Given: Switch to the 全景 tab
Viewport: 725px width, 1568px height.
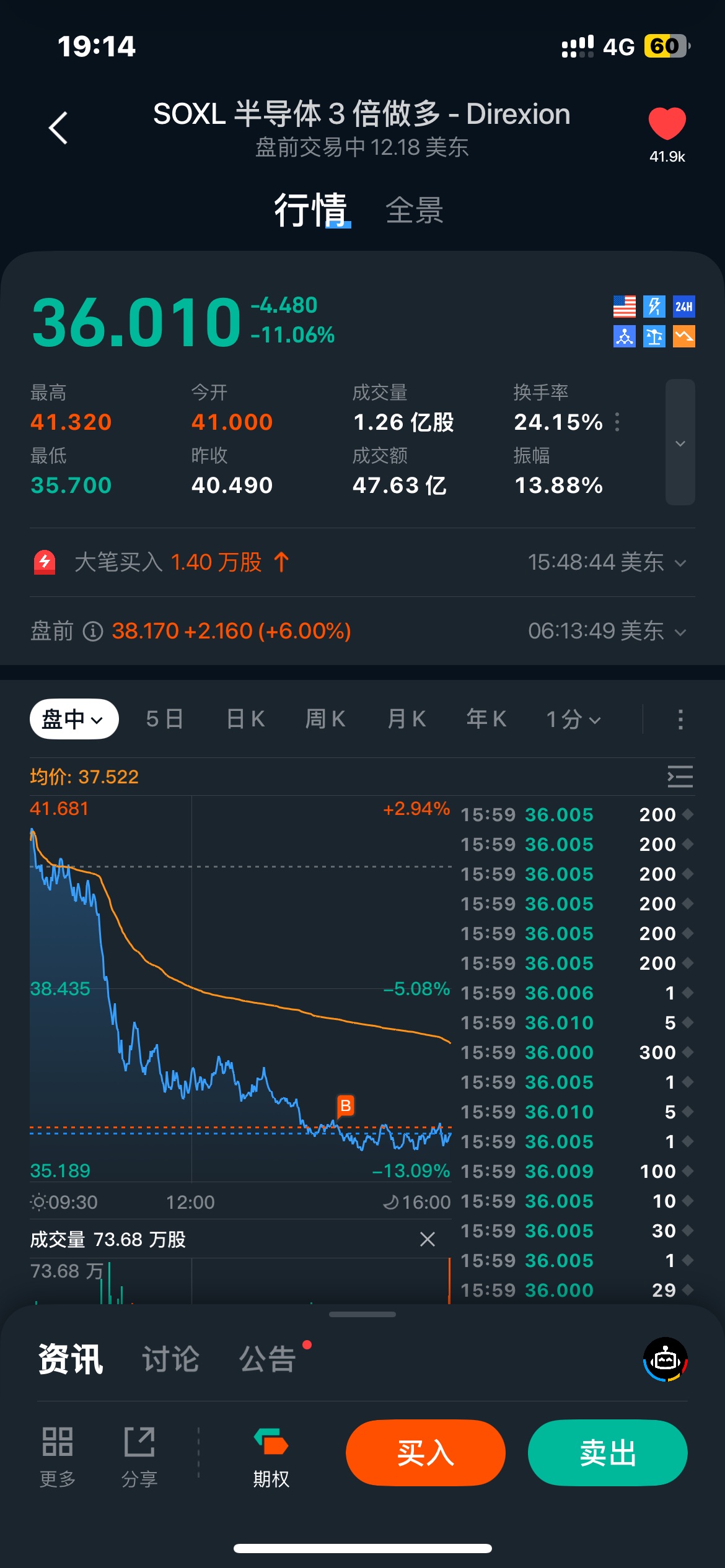Looking at the screenshot, I should click(x=414, y=211).
